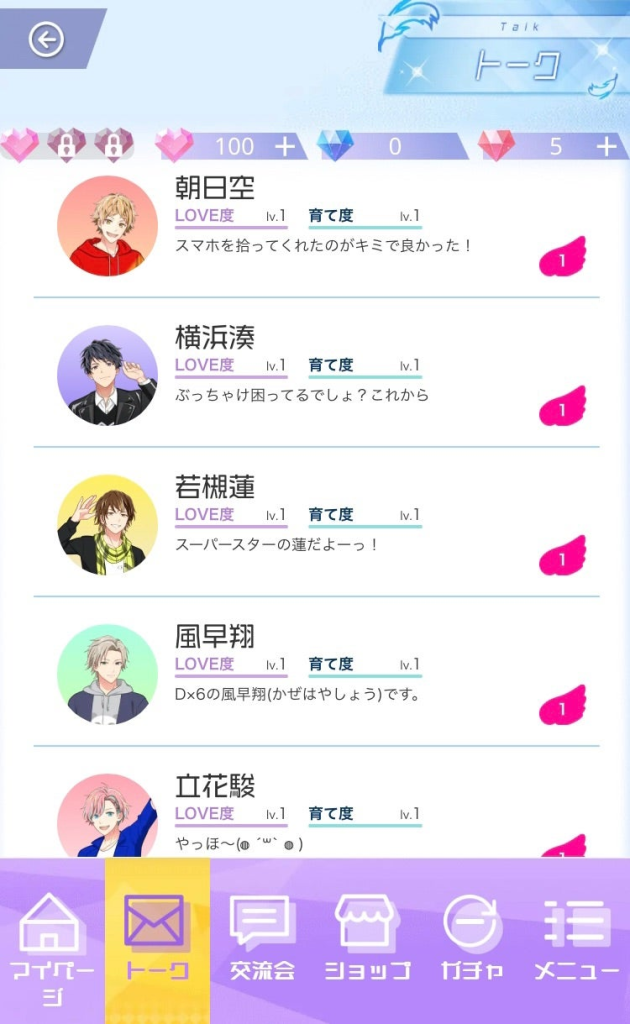Viewport: 630px width, 1024px height.
Task: Select the トーク tab
Action: pos(157,941)
